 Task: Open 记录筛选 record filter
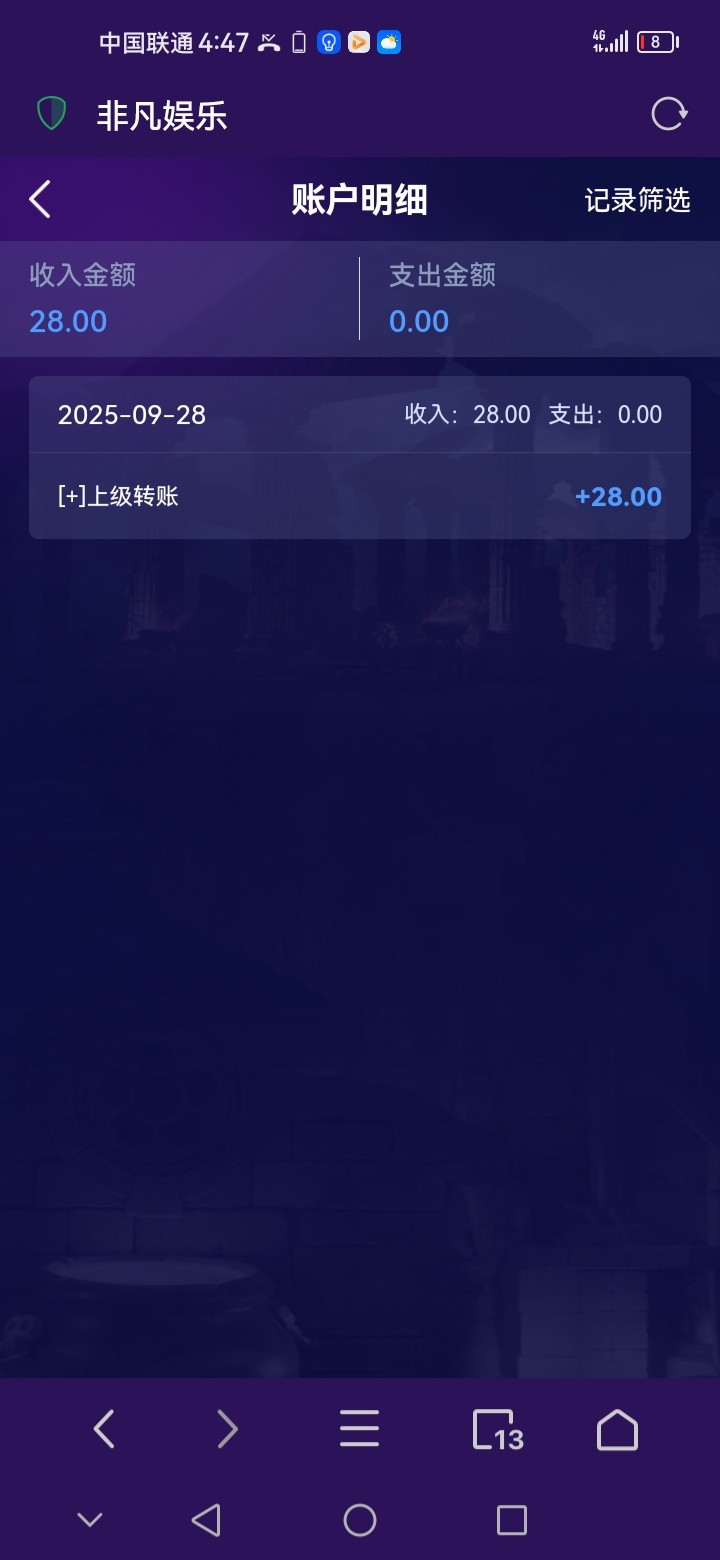coord(637,200)
